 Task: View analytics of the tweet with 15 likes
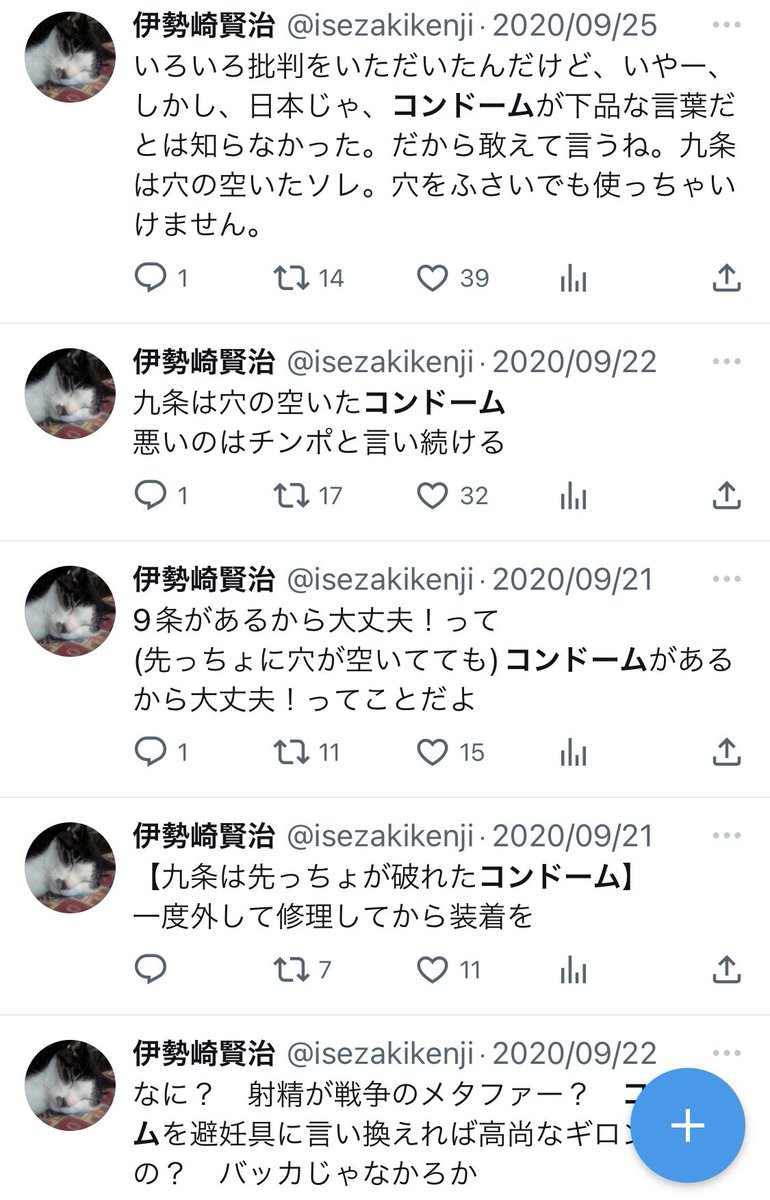tap(574, 752)
